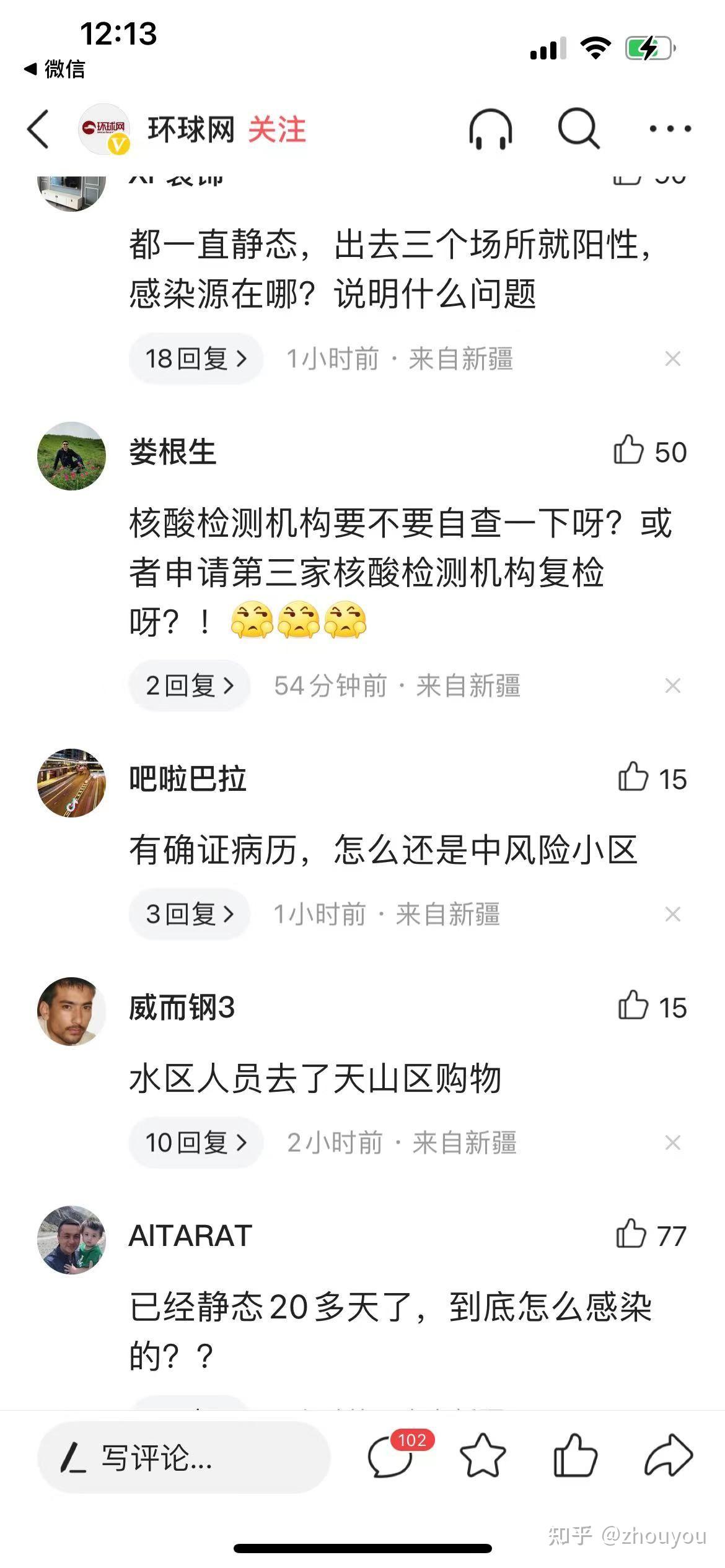Go back using the top-left arrow
Image resolution: width=725 pixels, height=1568 pixels.
[38, 129]
